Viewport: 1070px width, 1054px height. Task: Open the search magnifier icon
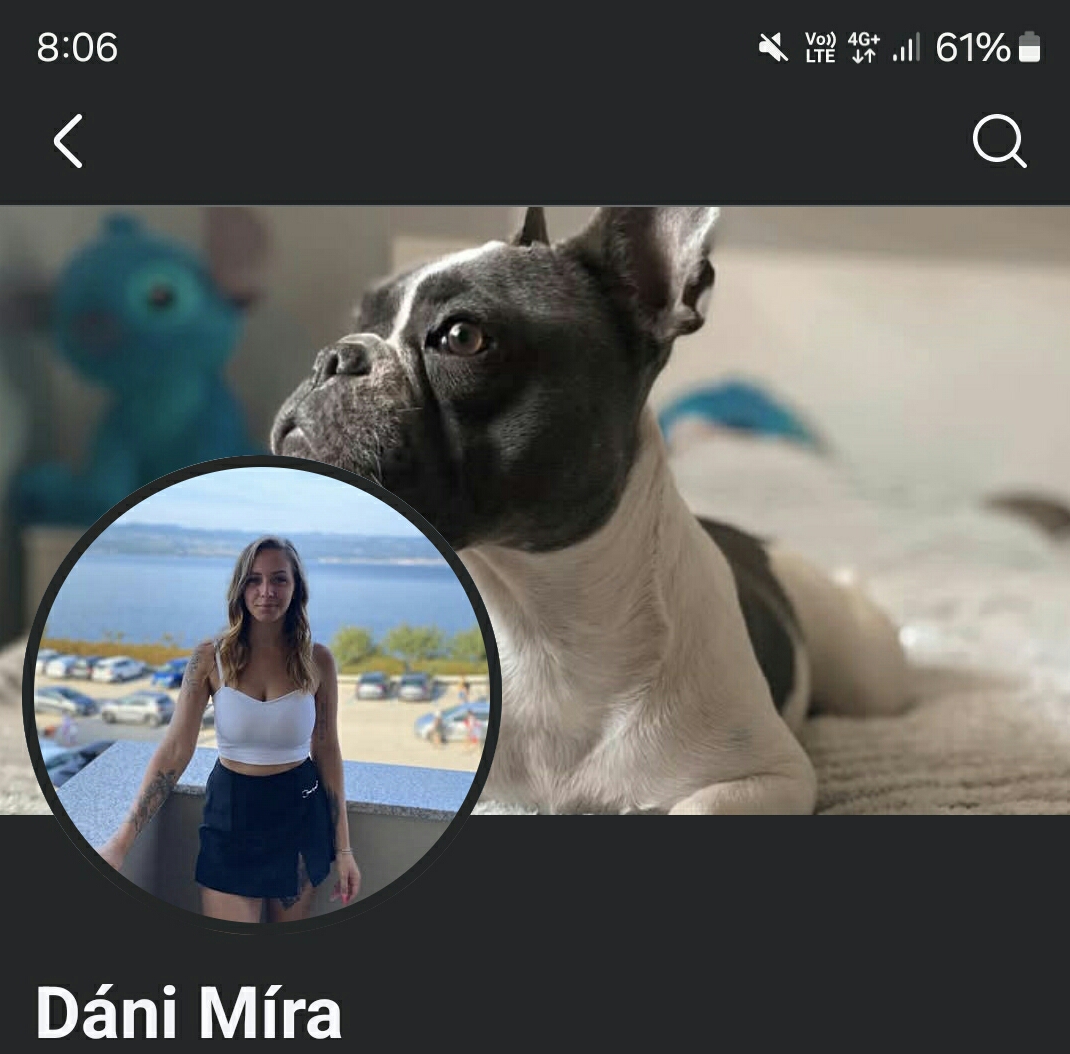pyautogui.click(x=999, y=141)
